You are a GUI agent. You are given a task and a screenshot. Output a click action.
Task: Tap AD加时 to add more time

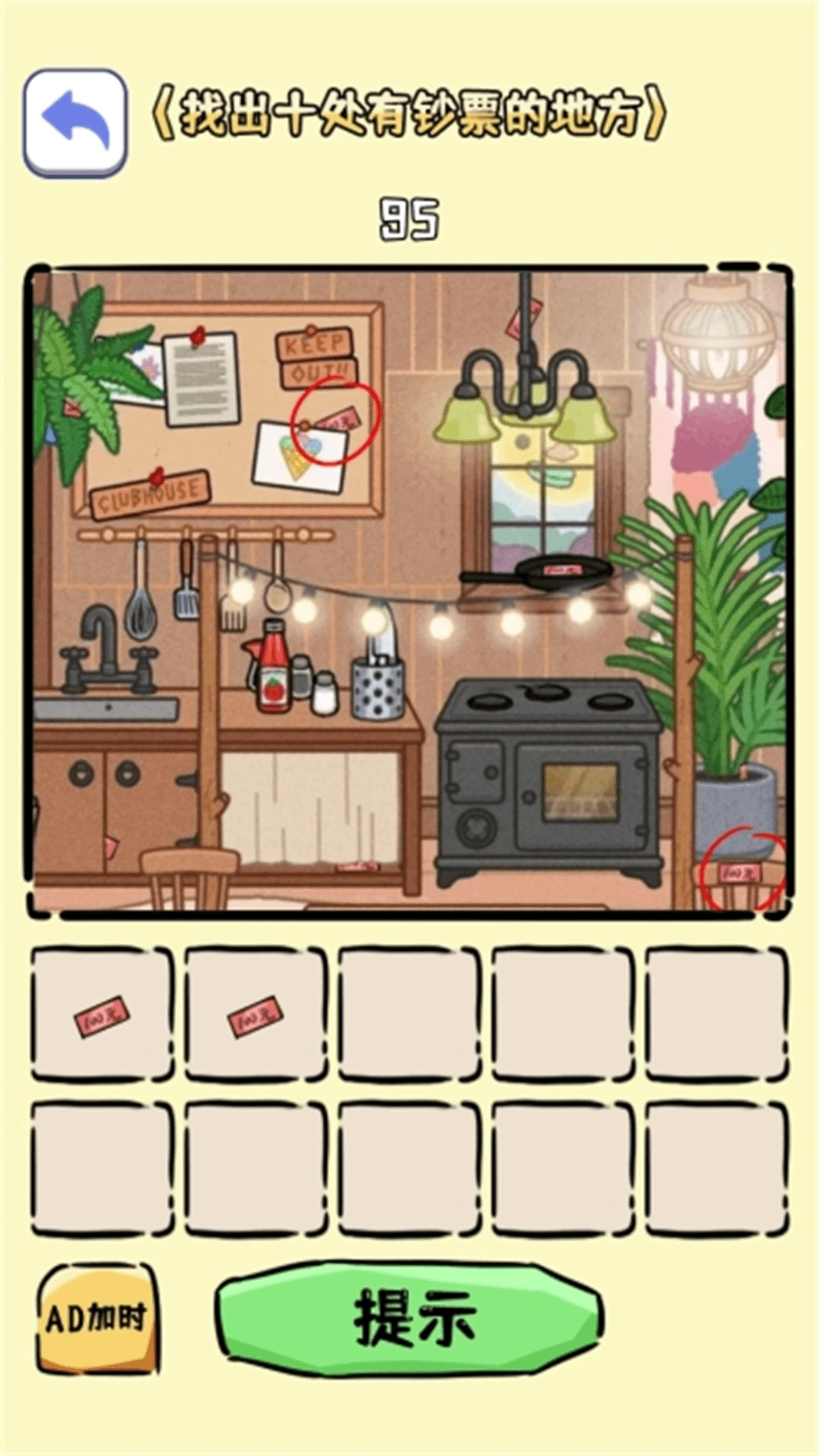[x=97, y=1319]
